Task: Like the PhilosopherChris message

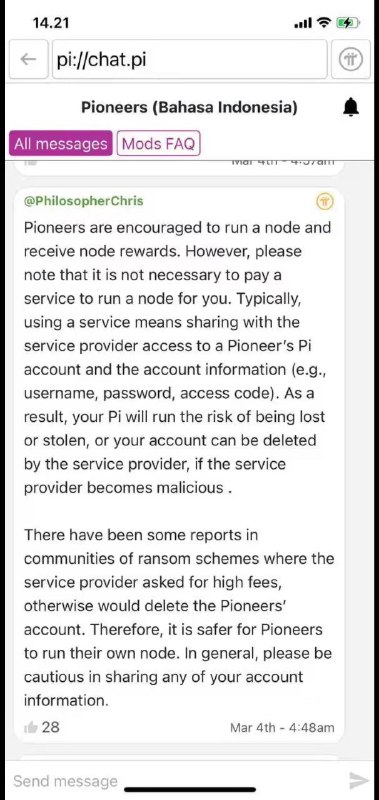Action: click(32, 728)
